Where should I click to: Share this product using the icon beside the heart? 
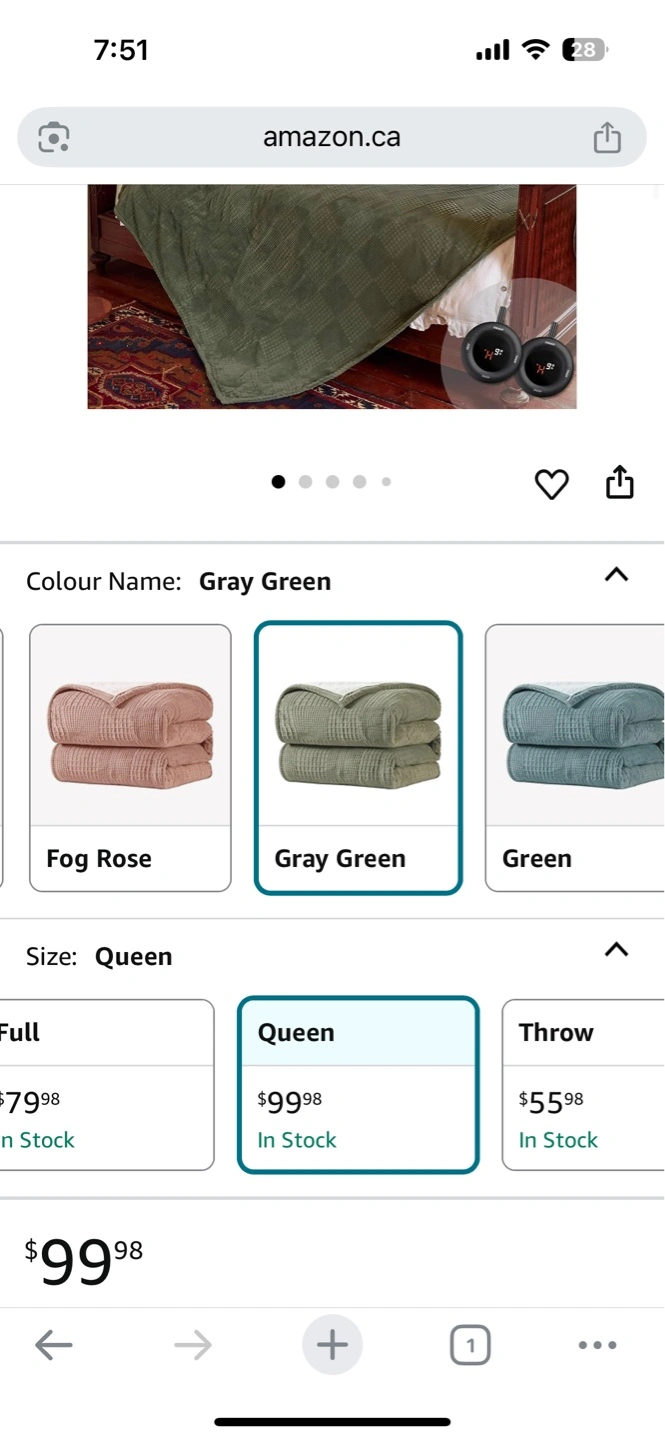[x=620, y=482]
